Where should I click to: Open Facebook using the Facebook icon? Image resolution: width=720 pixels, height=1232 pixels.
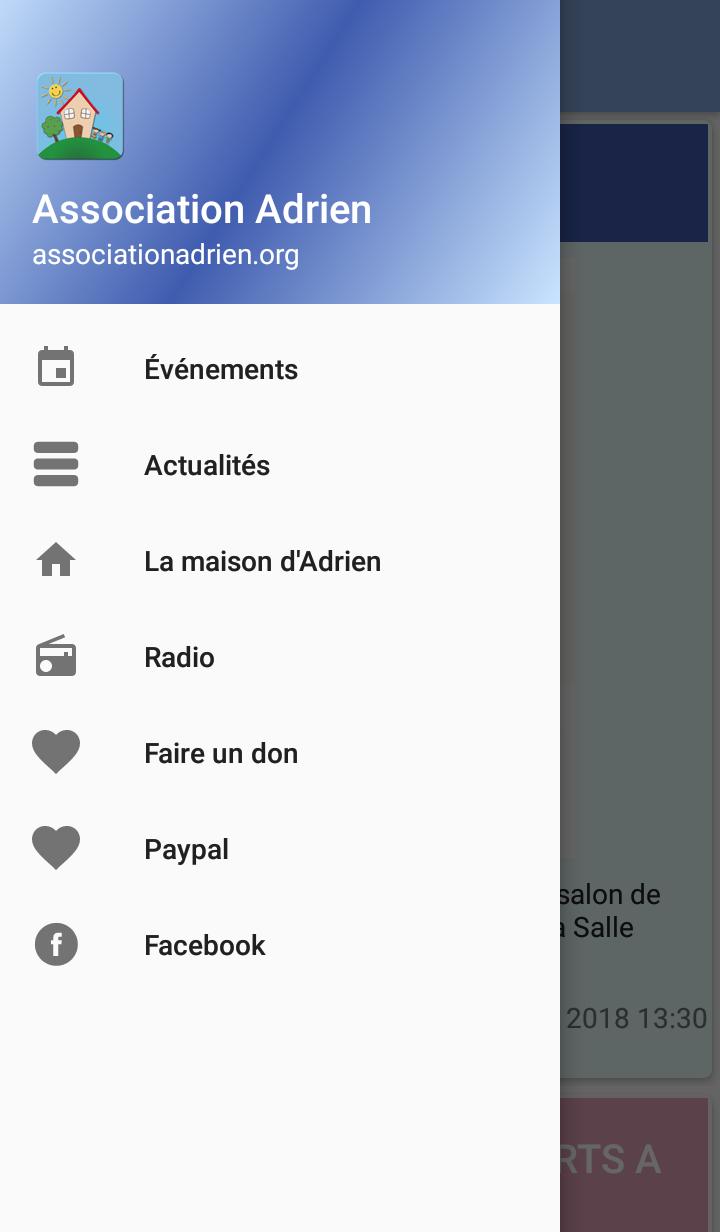pyautogui.click(x=56, y=944)
